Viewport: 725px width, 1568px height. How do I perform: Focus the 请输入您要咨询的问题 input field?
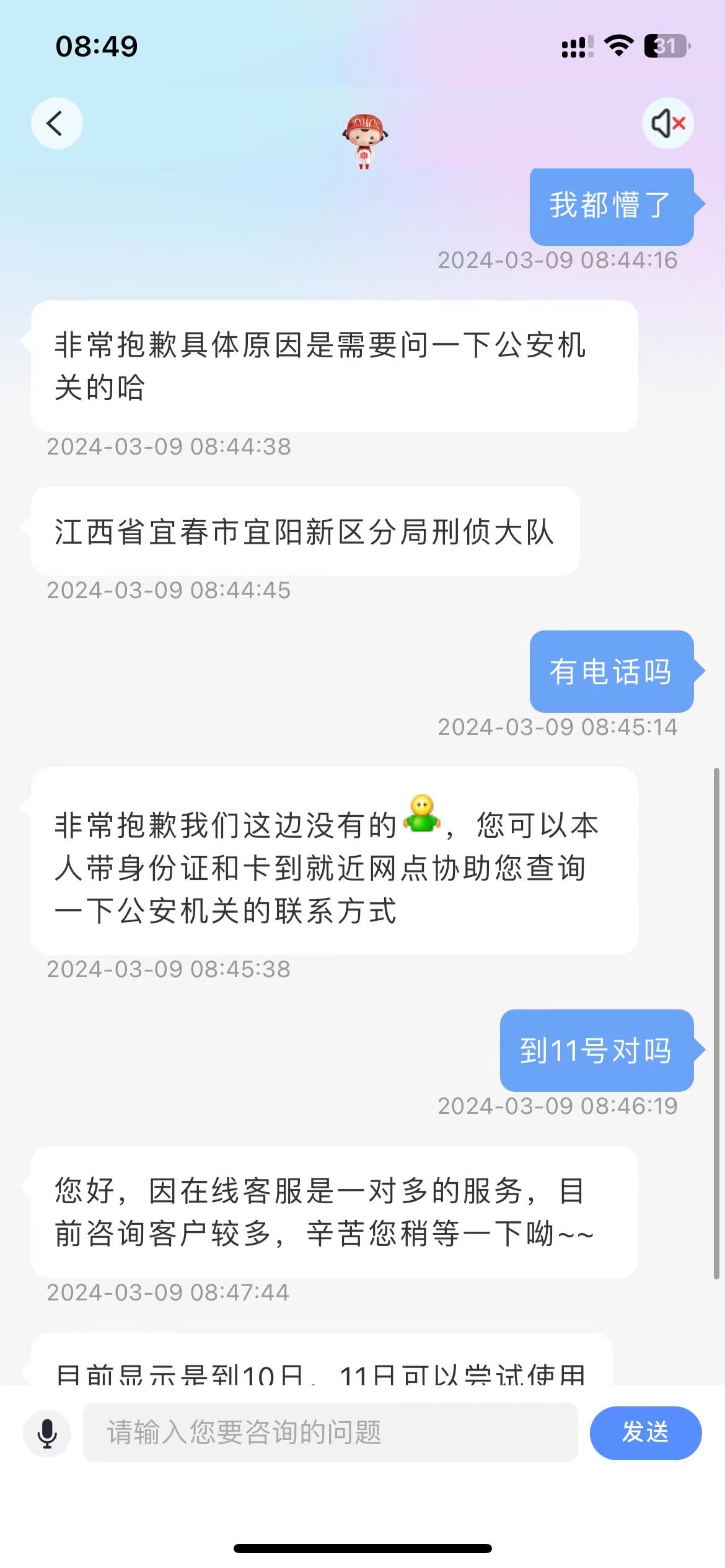tap(330, 1432)
